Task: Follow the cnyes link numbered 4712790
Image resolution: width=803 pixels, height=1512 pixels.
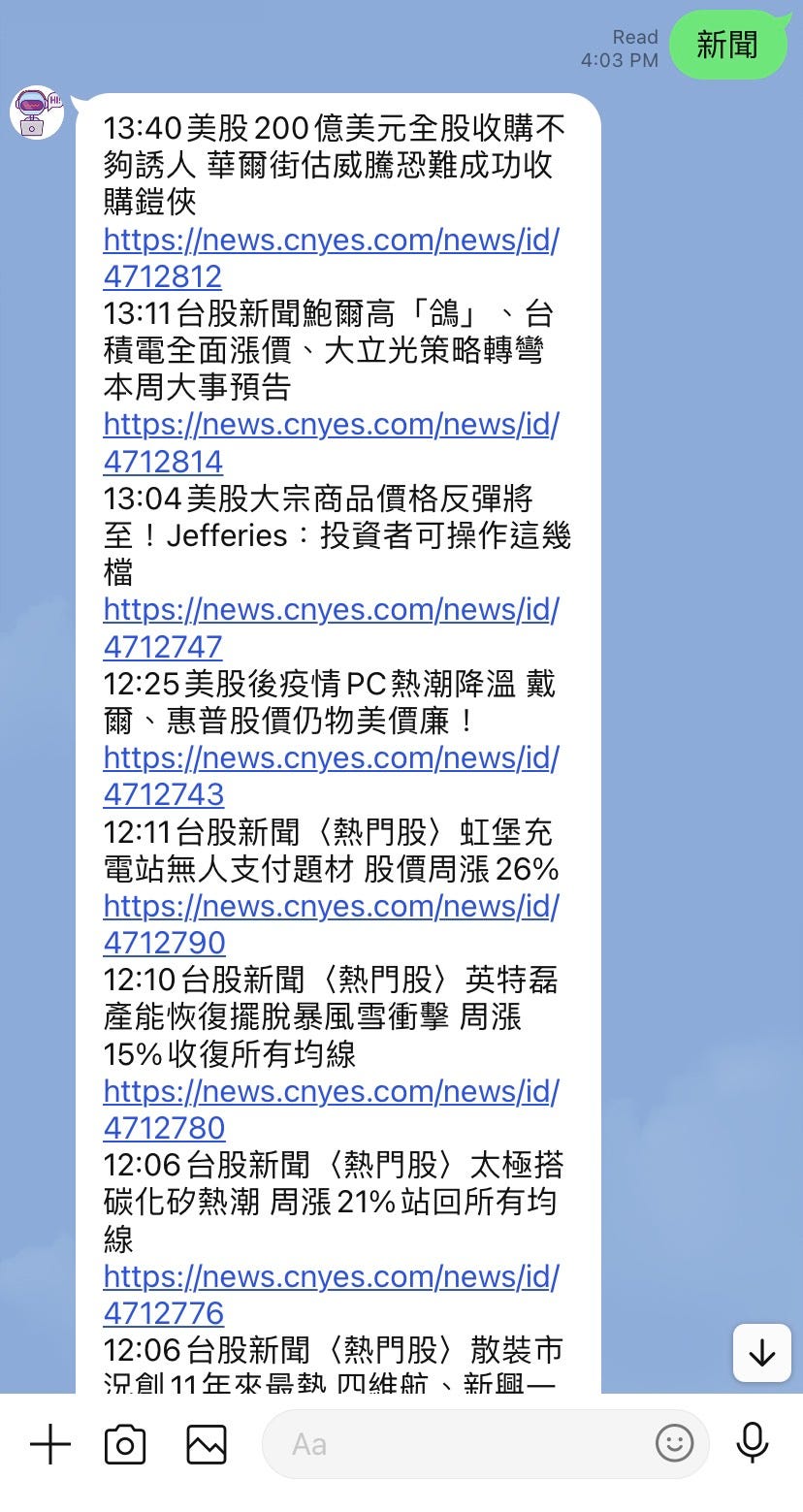Action: click(330, 906)
